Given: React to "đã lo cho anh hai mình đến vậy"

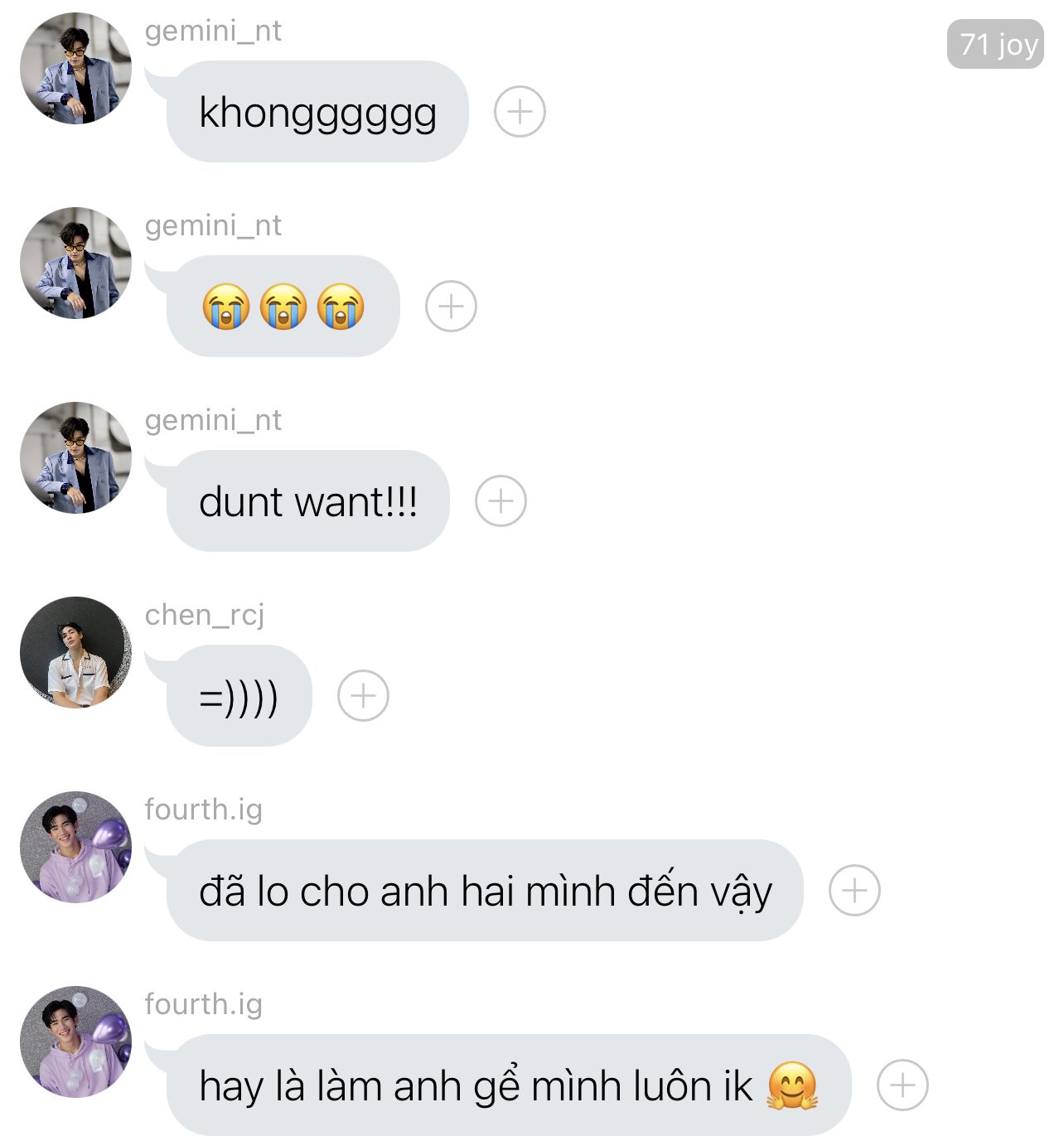Looking at the screenshot, I should point(854,891).
